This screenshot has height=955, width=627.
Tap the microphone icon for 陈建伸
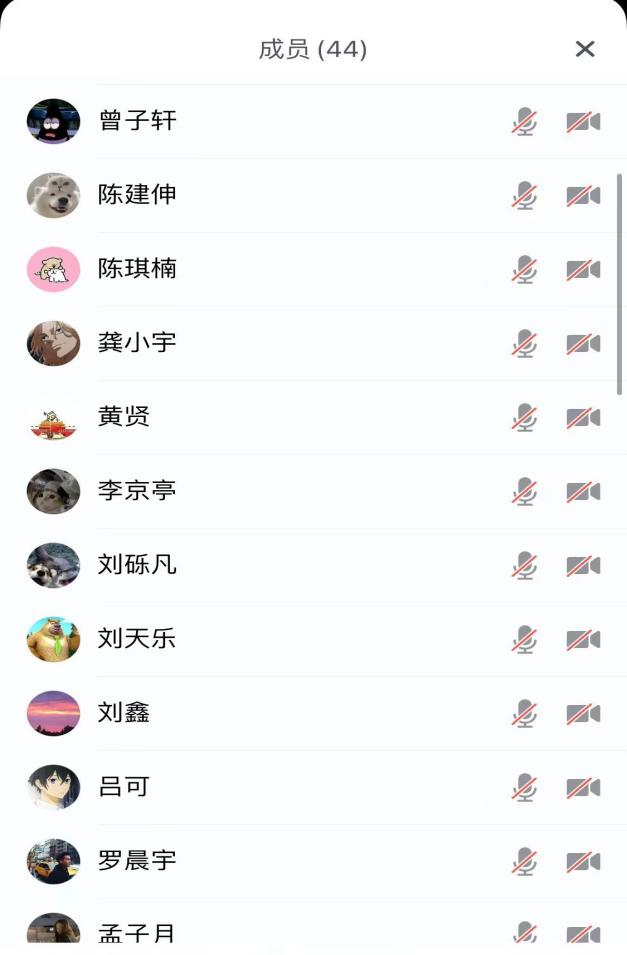coord(524,195)
